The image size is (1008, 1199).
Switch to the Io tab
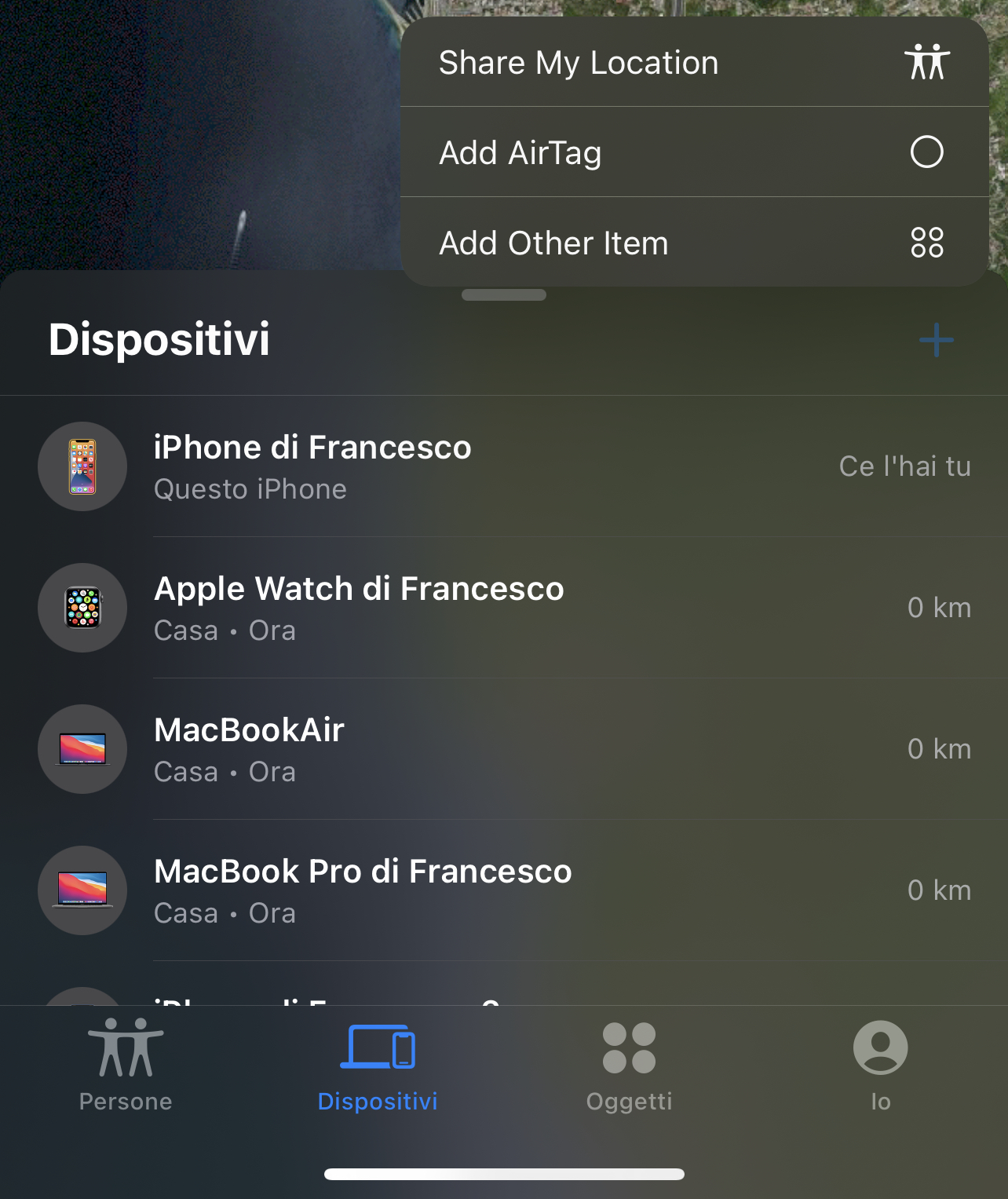click(880, 1064)
